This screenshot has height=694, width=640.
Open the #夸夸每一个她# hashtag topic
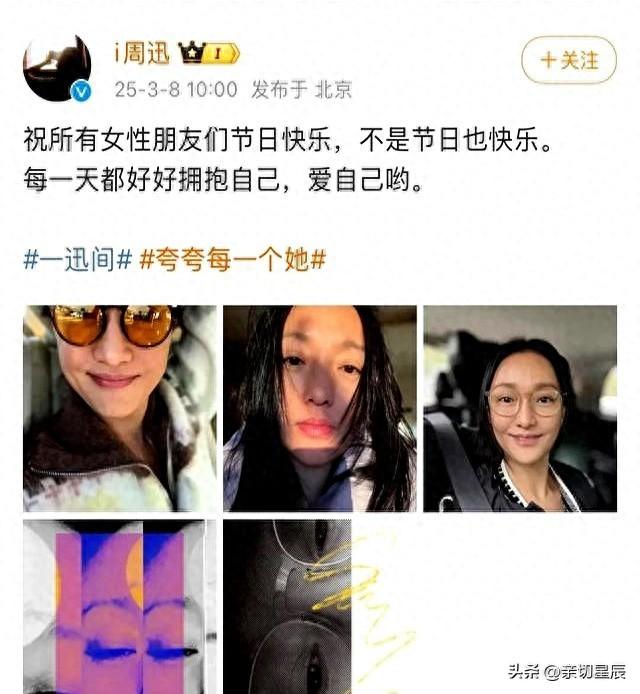click(x=233, y=260)
